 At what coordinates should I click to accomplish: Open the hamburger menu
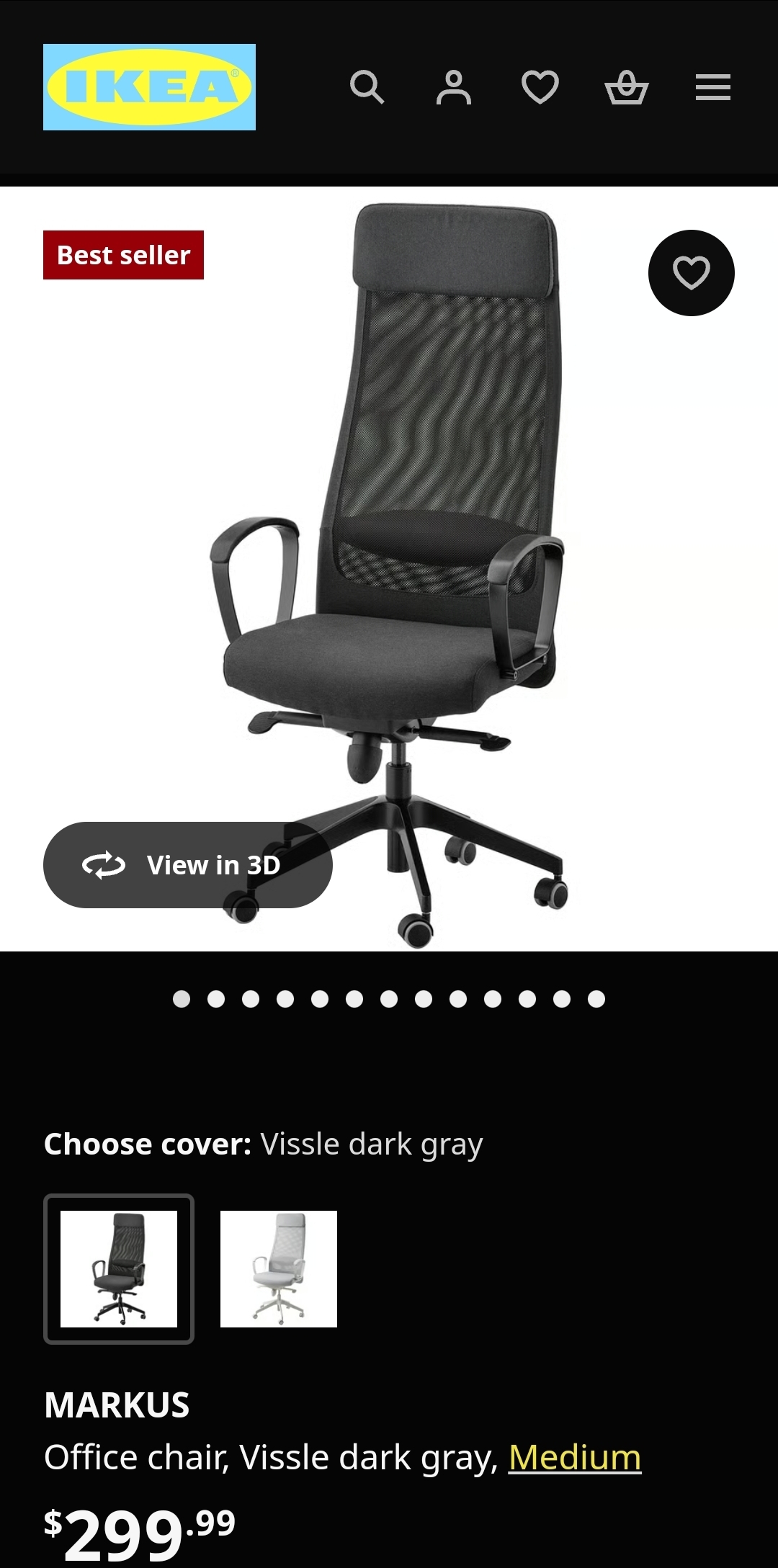pyautogui.click(x=713, y=87)
